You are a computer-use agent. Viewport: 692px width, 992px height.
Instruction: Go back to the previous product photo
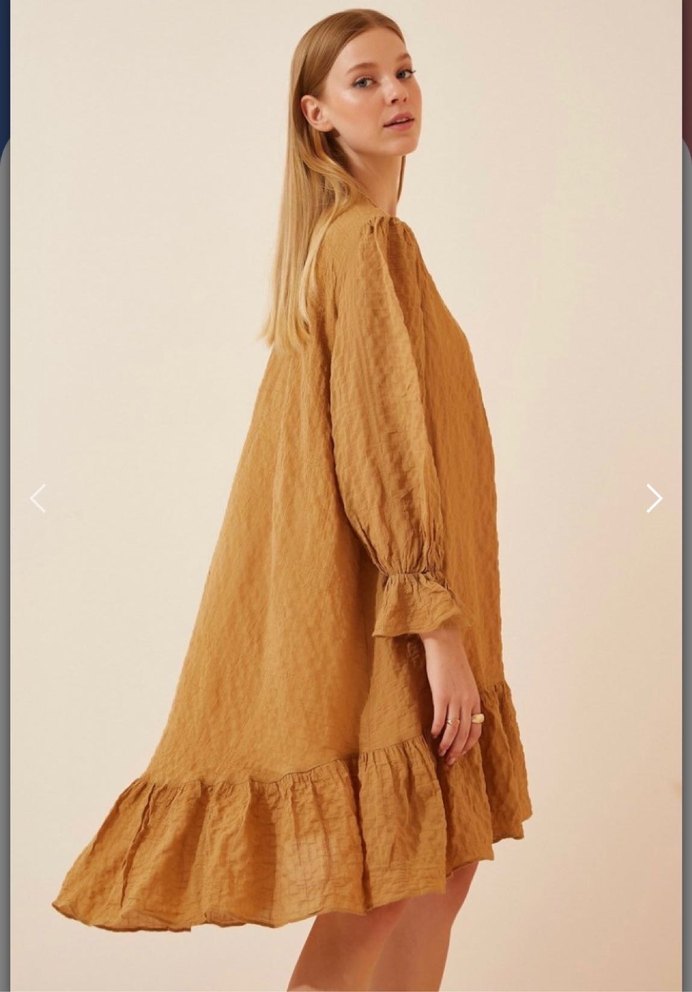pos(38,498)
